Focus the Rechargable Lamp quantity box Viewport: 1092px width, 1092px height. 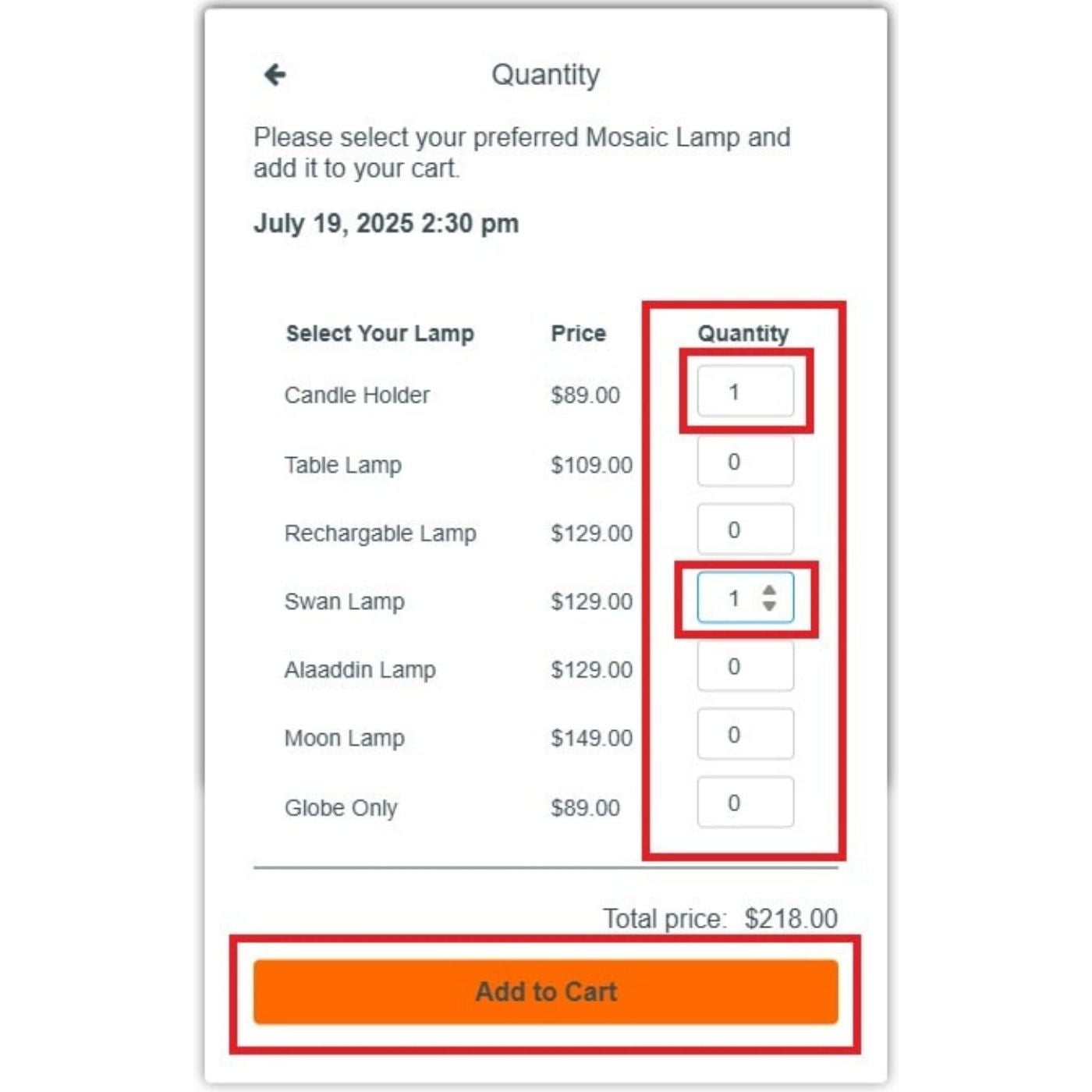(745, 530)
